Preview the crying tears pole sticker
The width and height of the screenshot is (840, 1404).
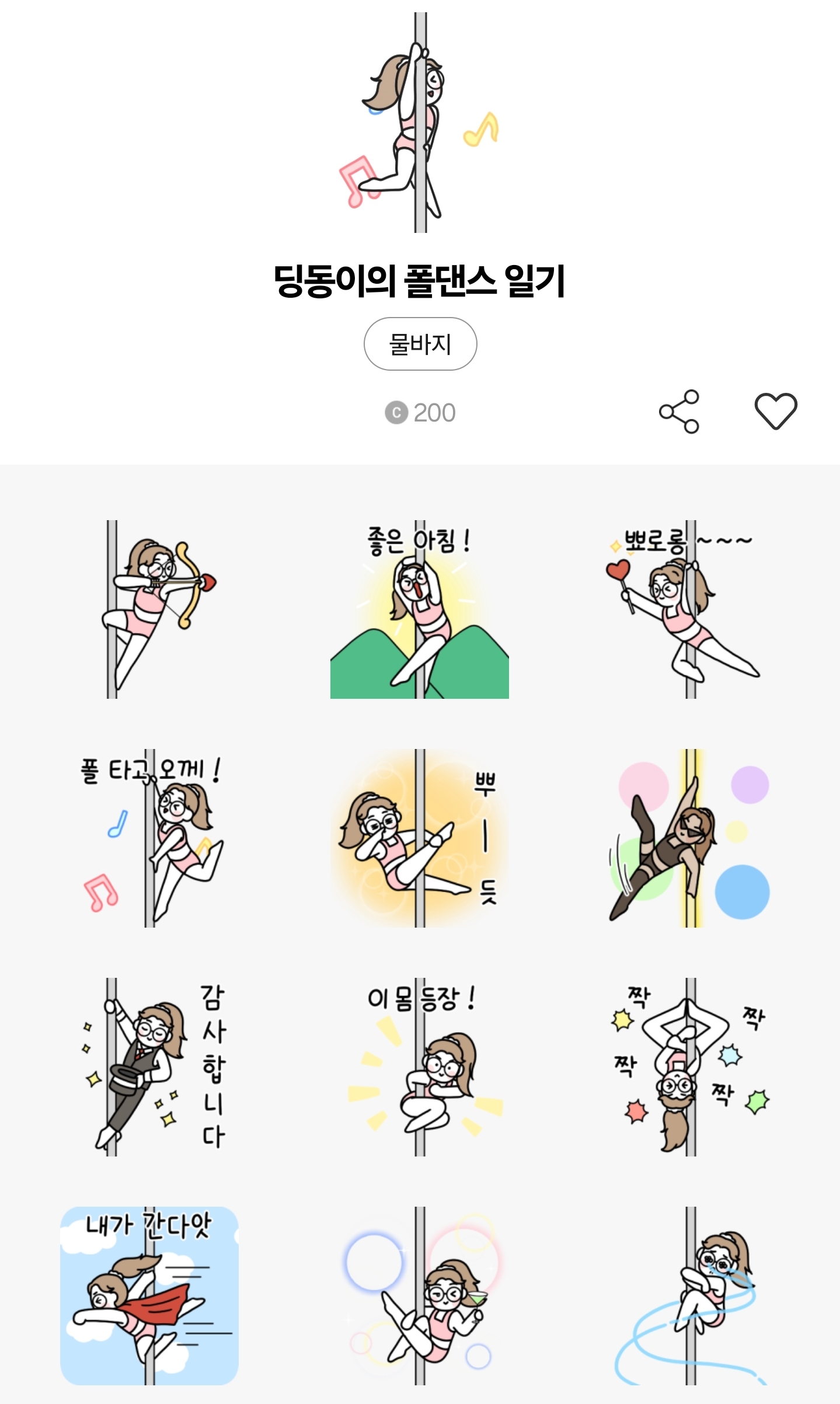(690, 1295)
